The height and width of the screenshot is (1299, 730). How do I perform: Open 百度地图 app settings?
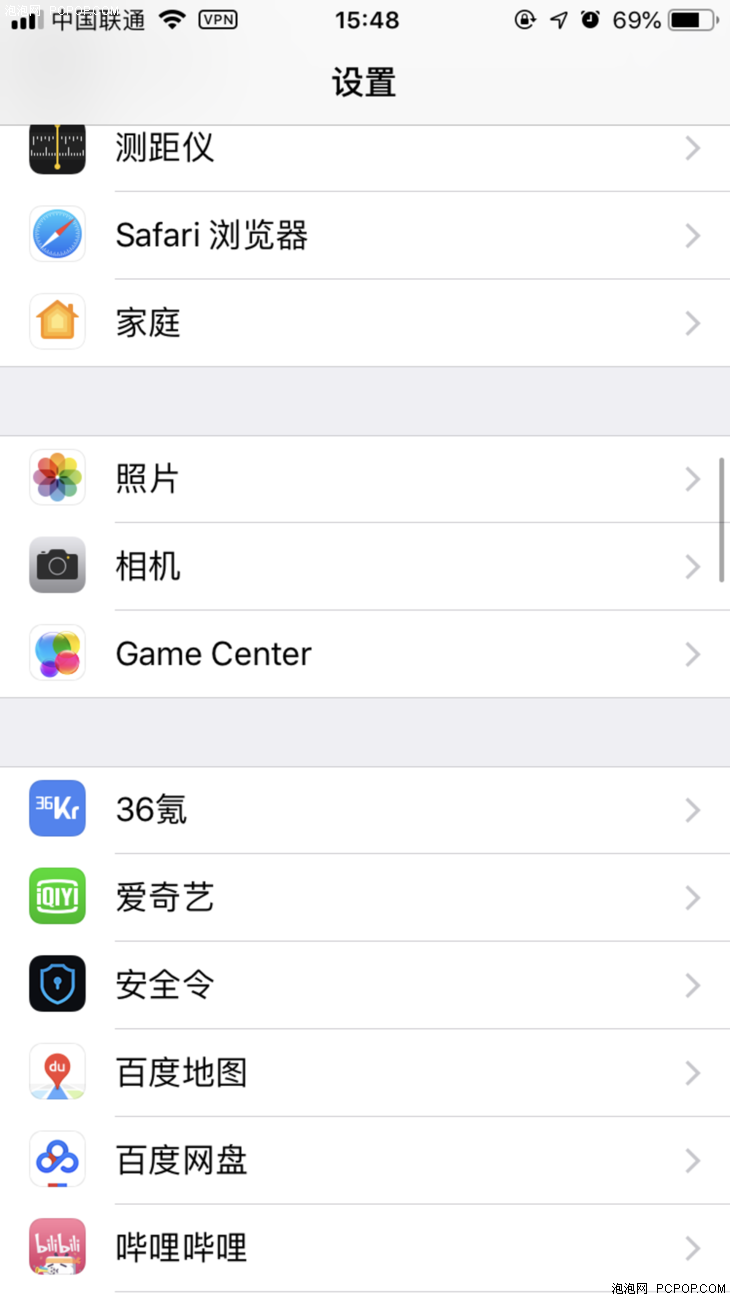click(365, 1073)
